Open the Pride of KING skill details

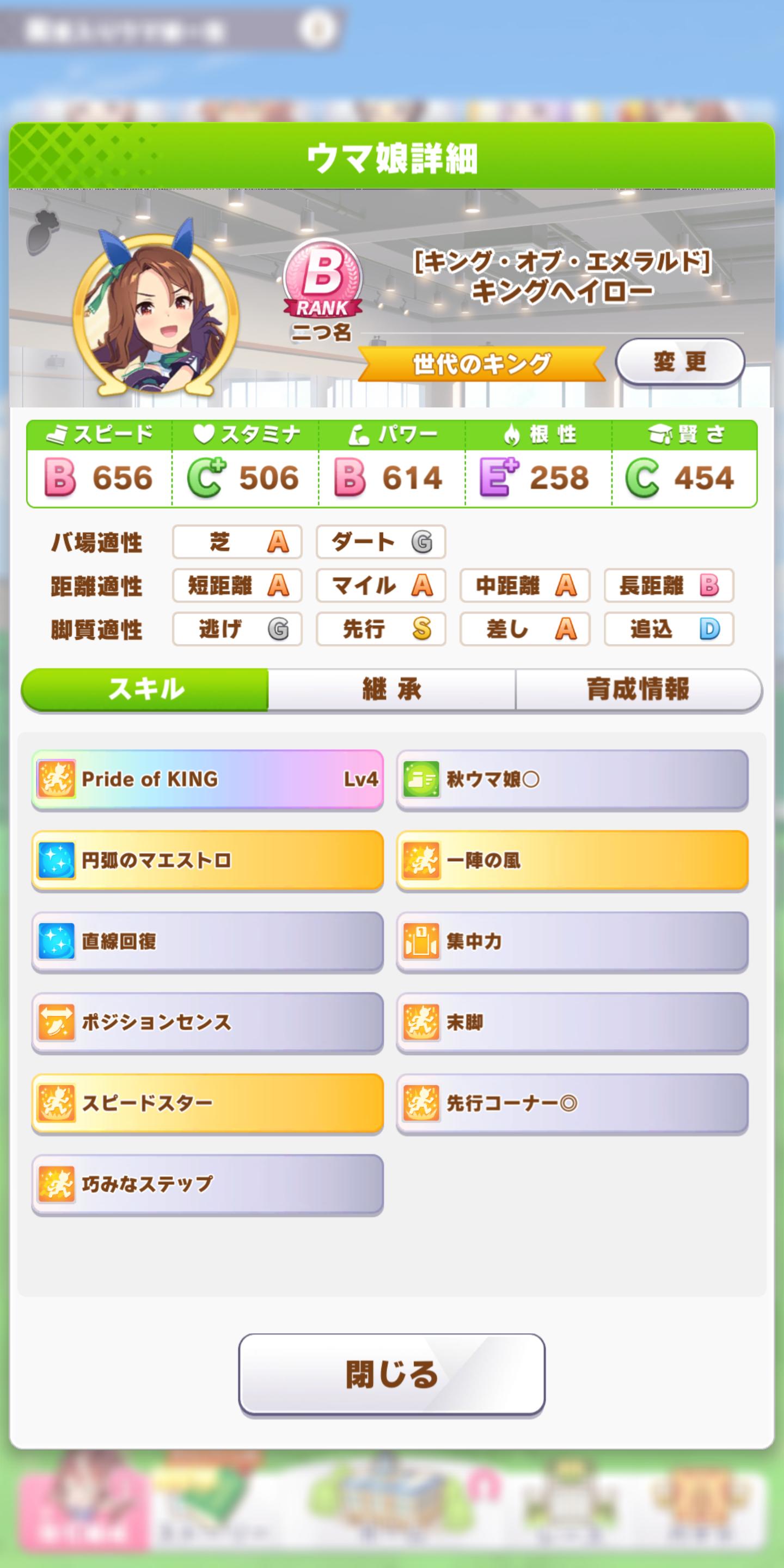pos(207,779)
